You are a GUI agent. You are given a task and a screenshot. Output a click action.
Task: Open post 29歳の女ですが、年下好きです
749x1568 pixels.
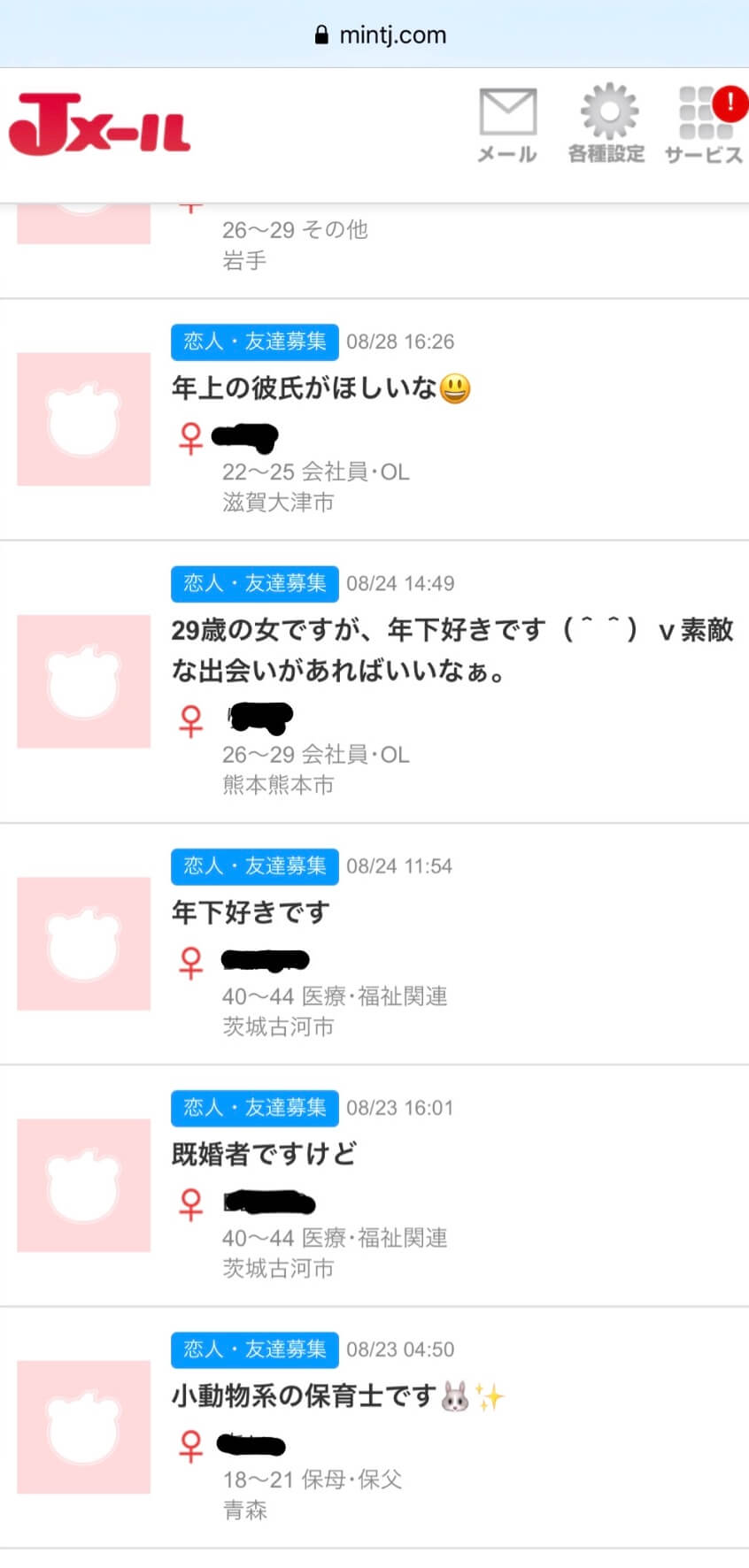(452, 649)
